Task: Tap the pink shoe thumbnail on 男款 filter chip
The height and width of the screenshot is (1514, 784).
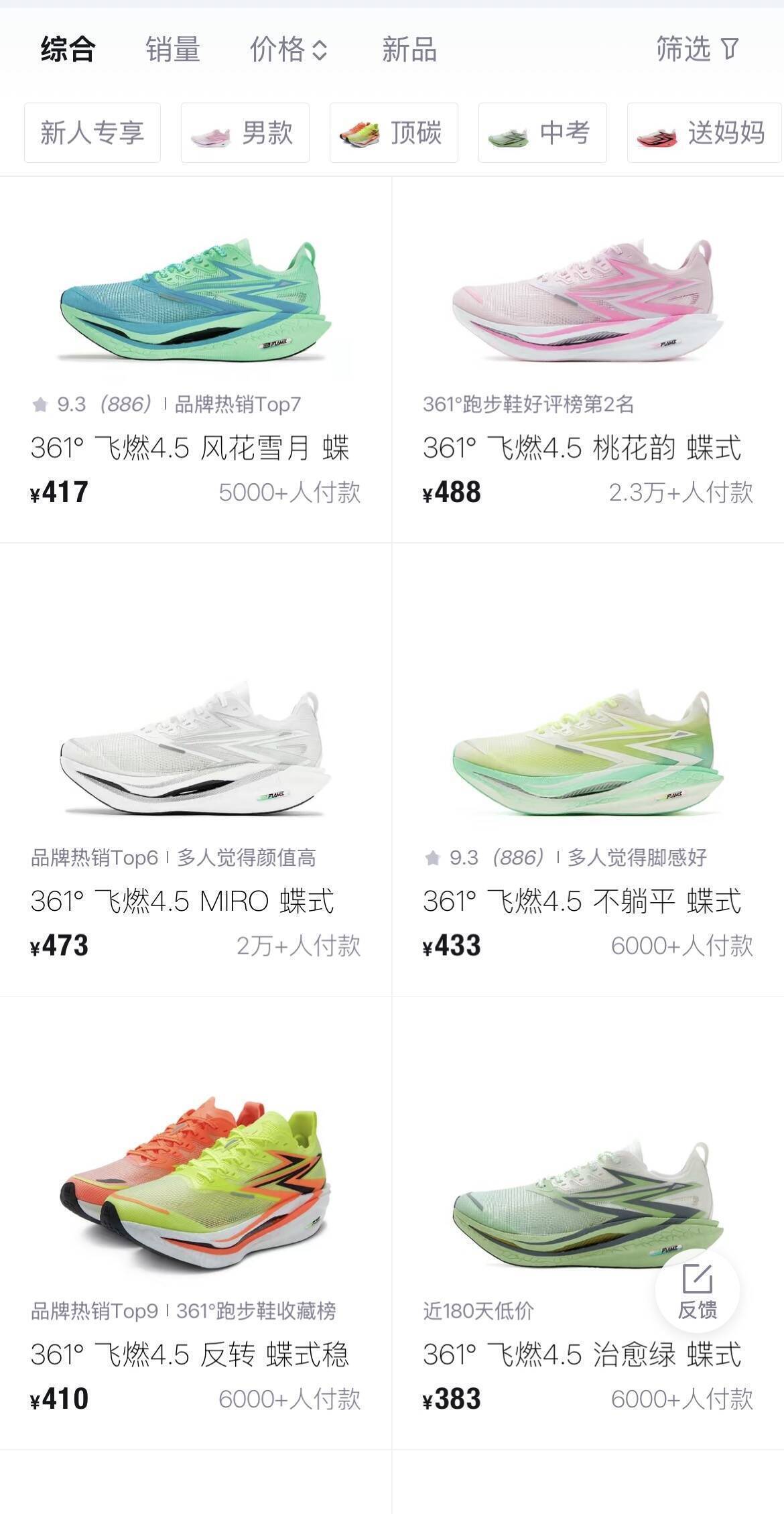Action: 211,133
